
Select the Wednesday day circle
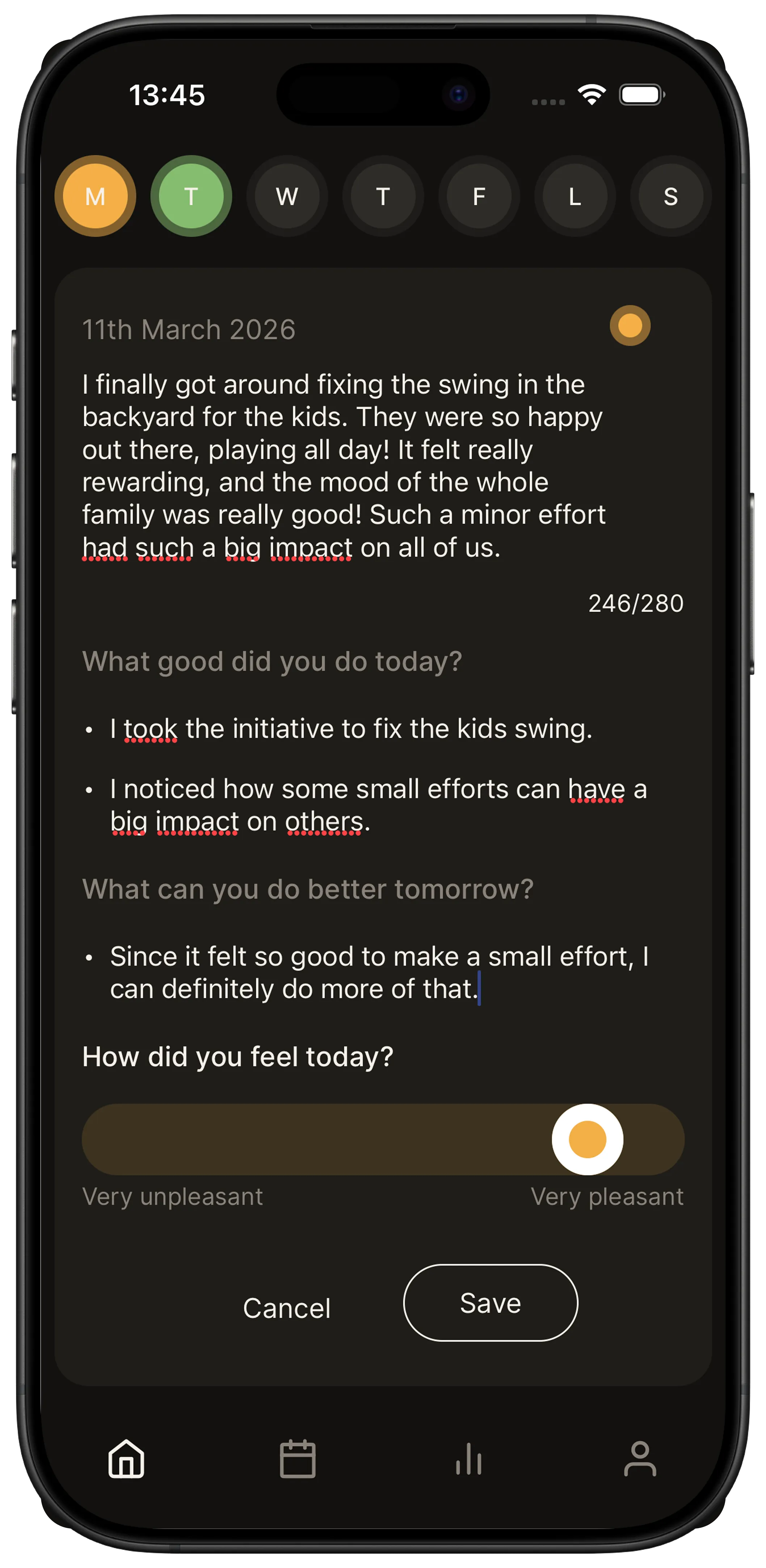point(287,196)
